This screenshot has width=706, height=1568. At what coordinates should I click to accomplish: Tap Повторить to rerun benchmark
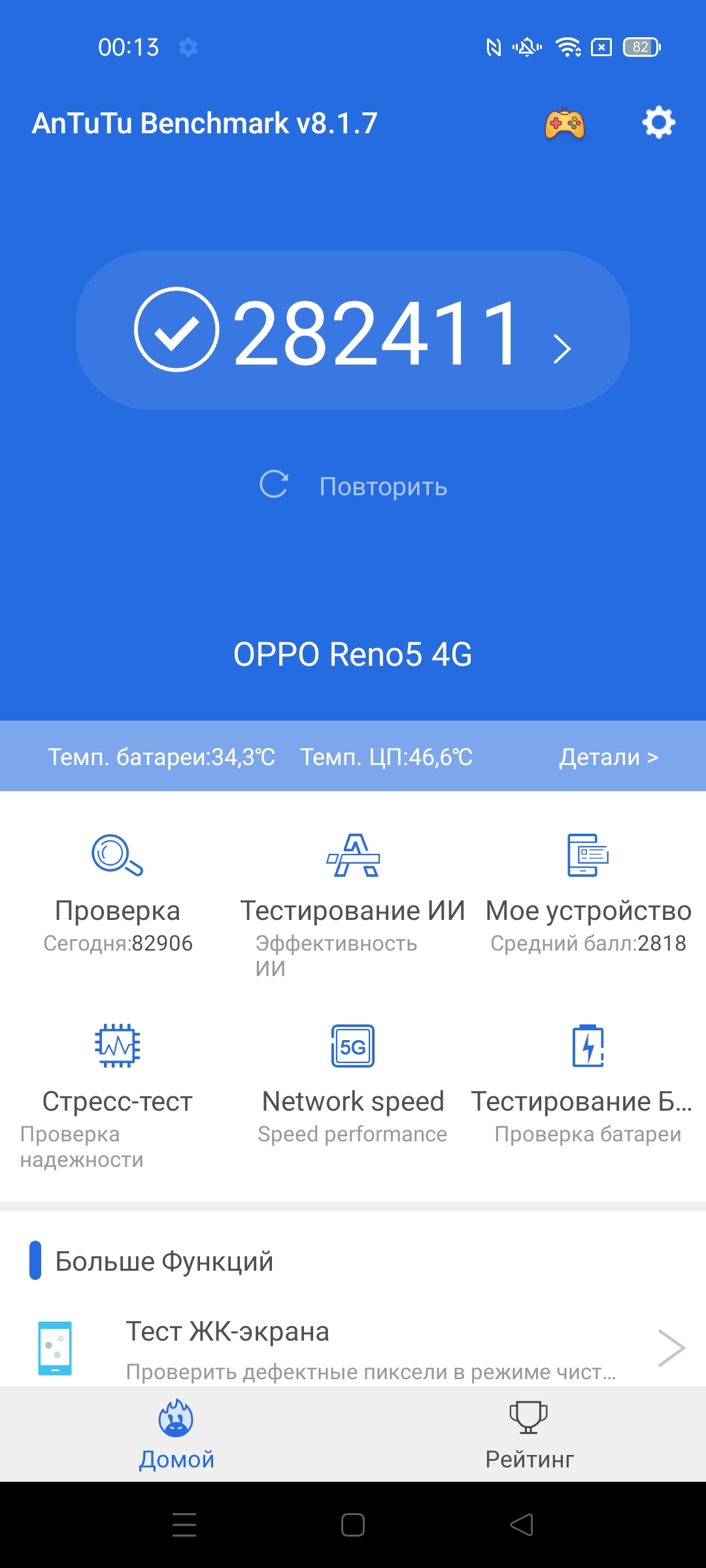click(354, 485)
